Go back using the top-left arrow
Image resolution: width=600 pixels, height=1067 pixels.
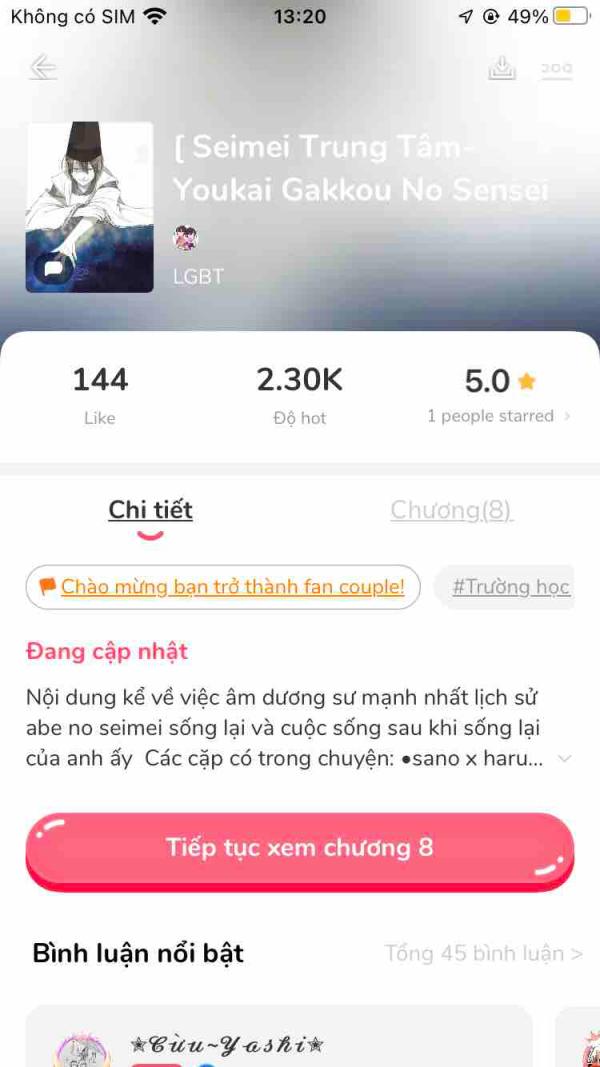[x=43, y=68]
